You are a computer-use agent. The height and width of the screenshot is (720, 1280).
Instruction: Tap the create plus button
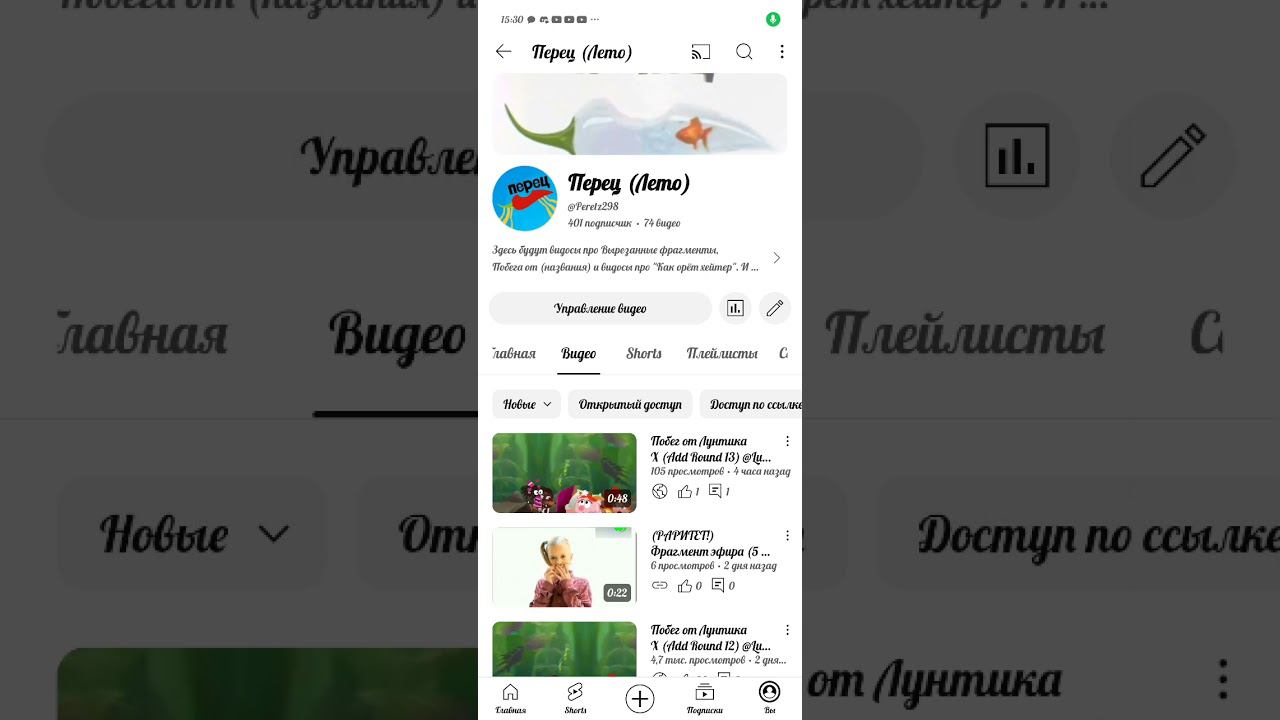tap(640, 698)
